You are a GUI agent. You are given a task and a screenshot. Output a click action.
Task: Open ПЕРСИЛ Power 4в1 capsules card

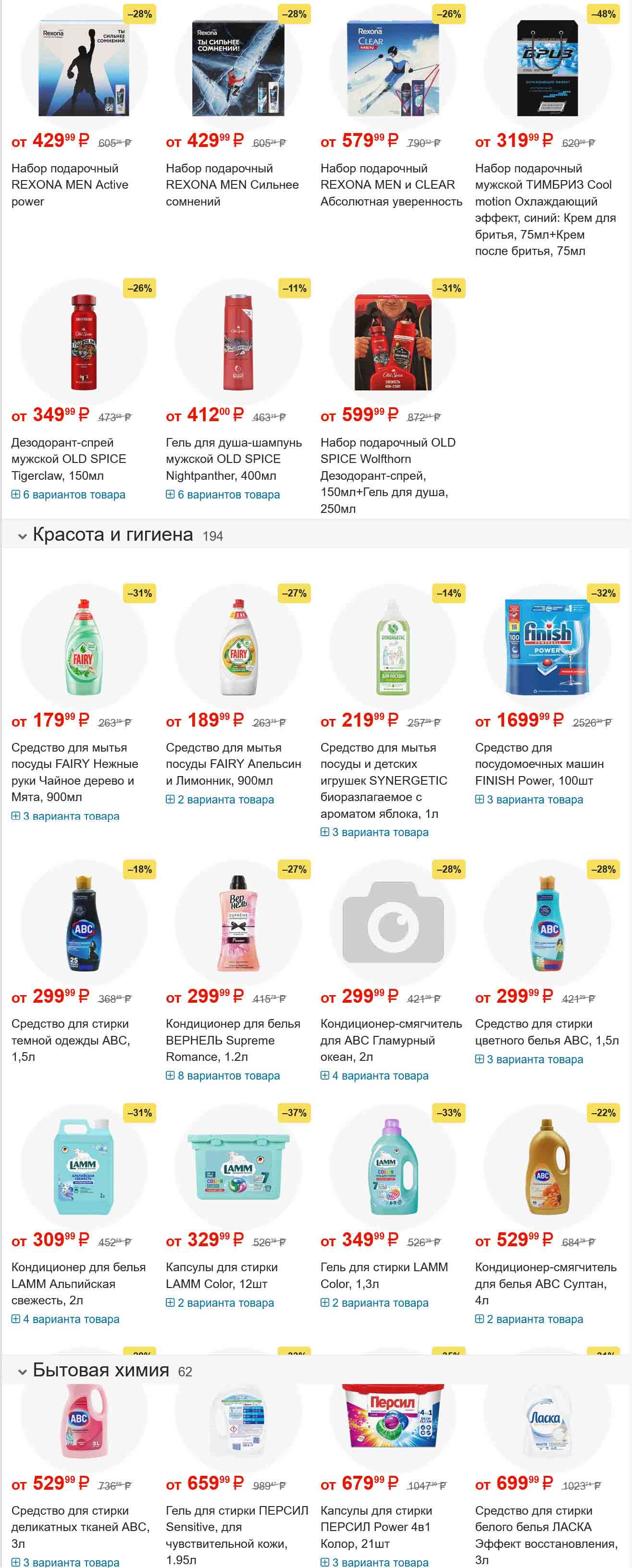tap(376, 1527)
